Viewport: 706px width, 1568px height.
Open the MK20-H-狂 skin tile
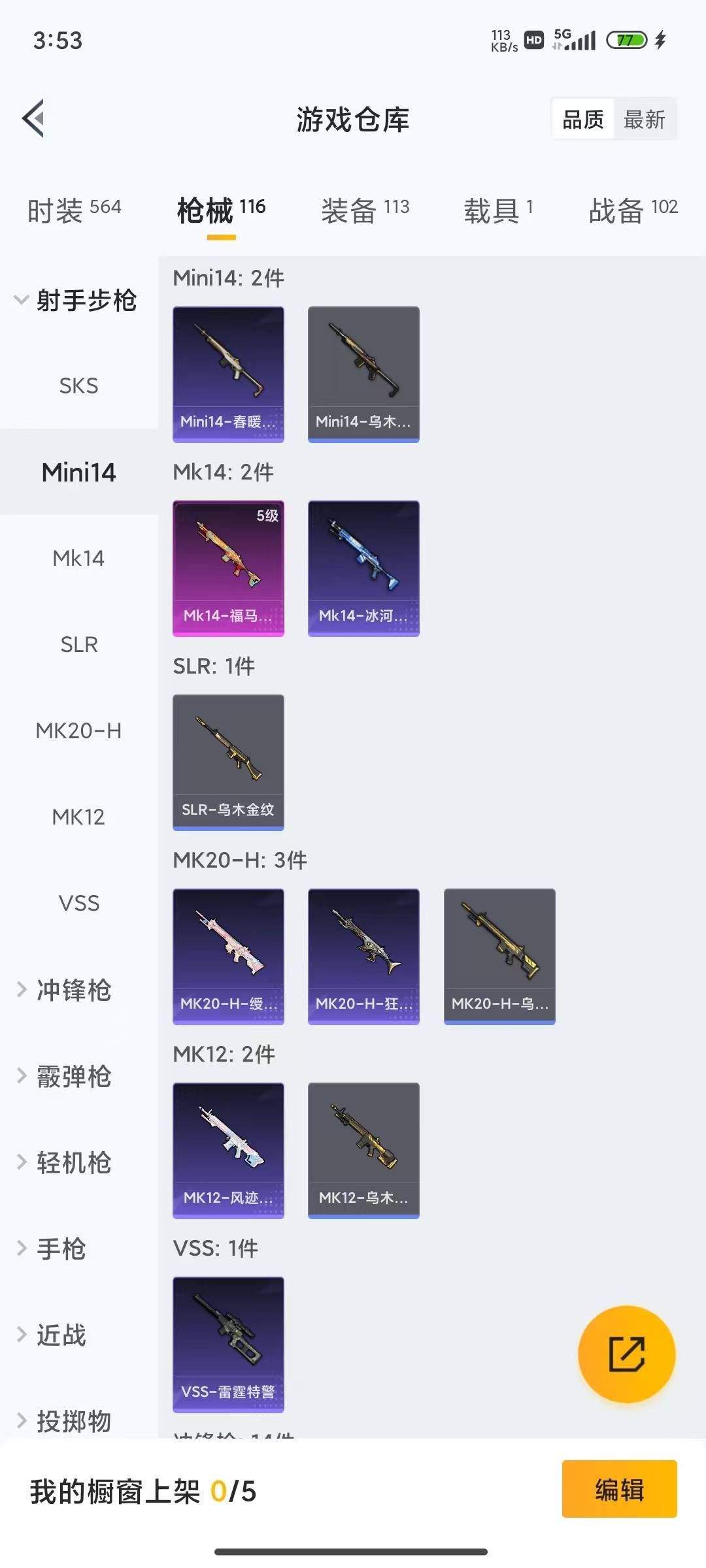[363, 956]
